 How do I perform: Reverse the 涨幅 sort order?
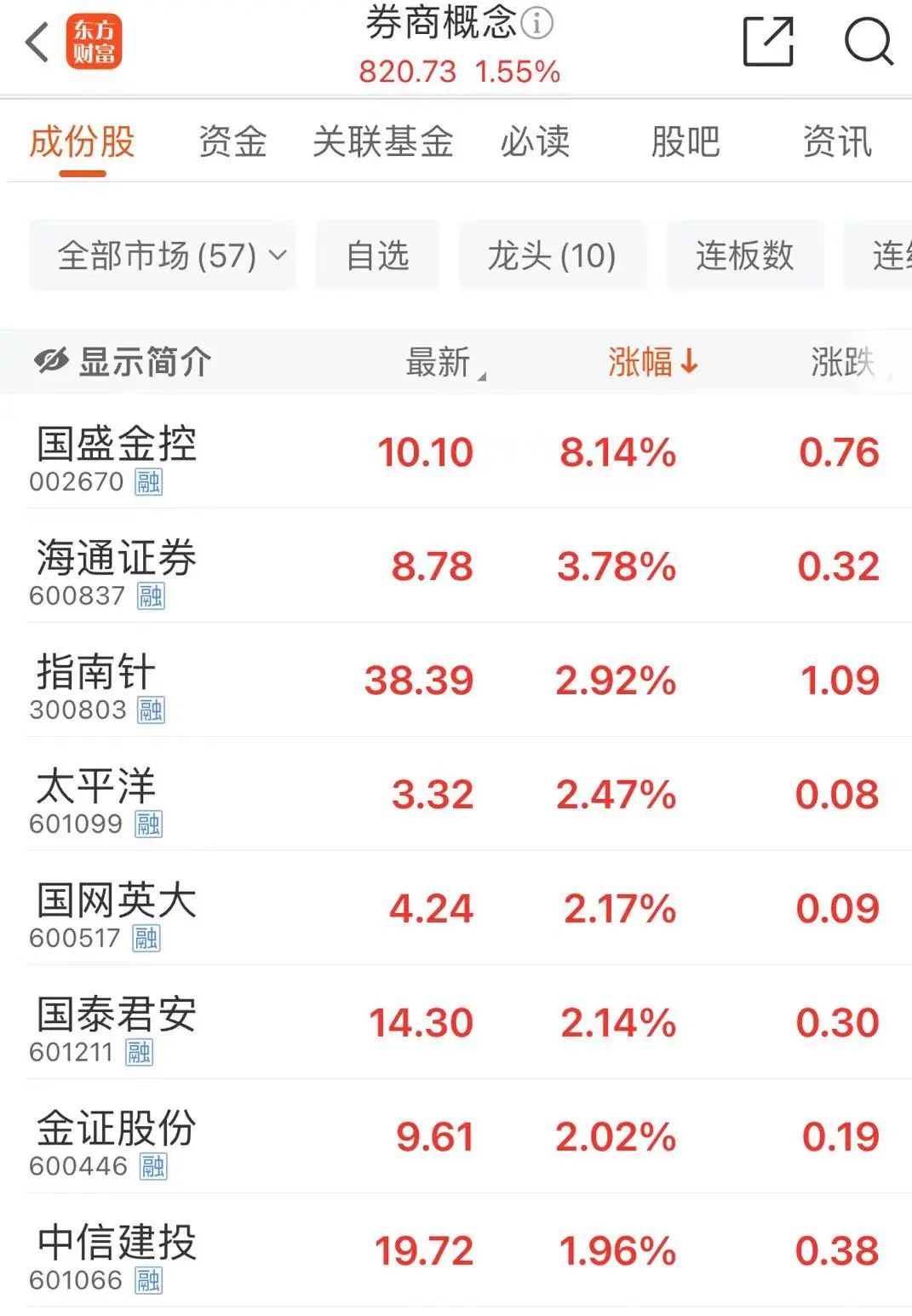pyautogui.click(x=653, y=362)
